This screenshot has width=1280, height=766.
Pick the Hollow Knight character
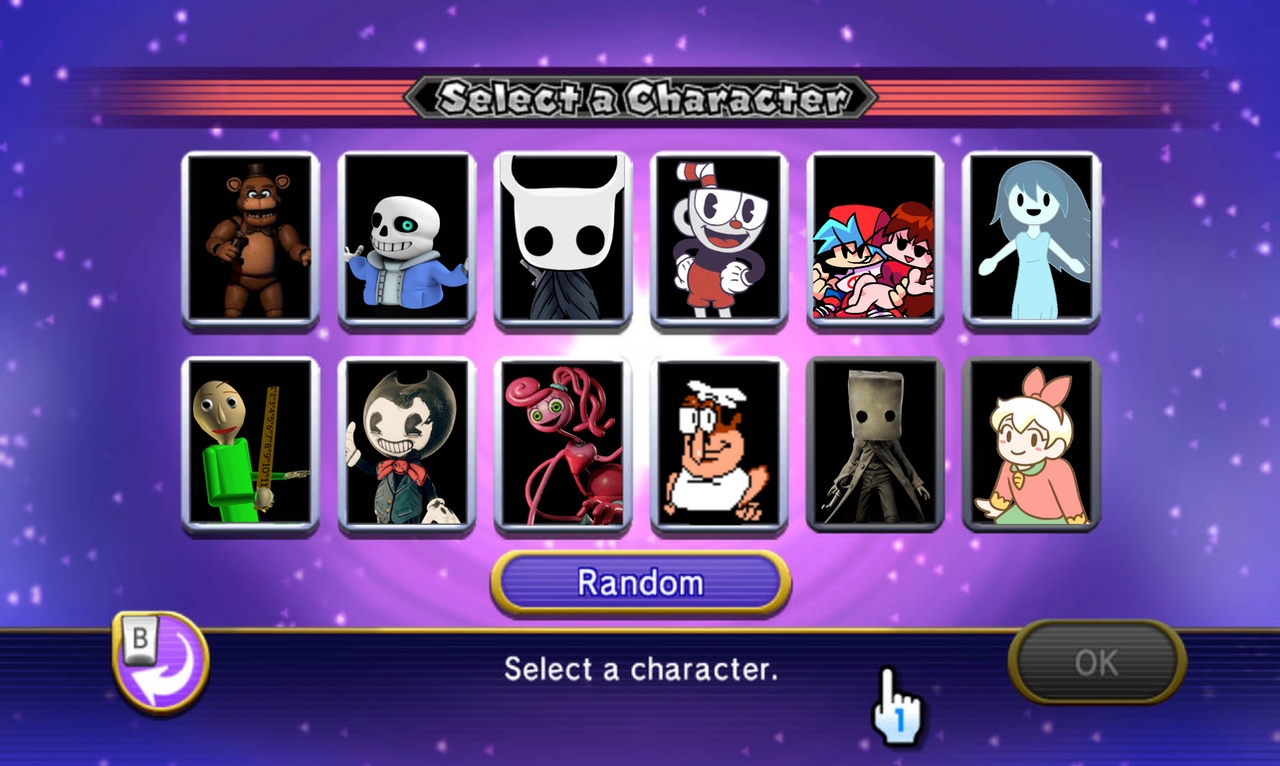click(563, 238)
